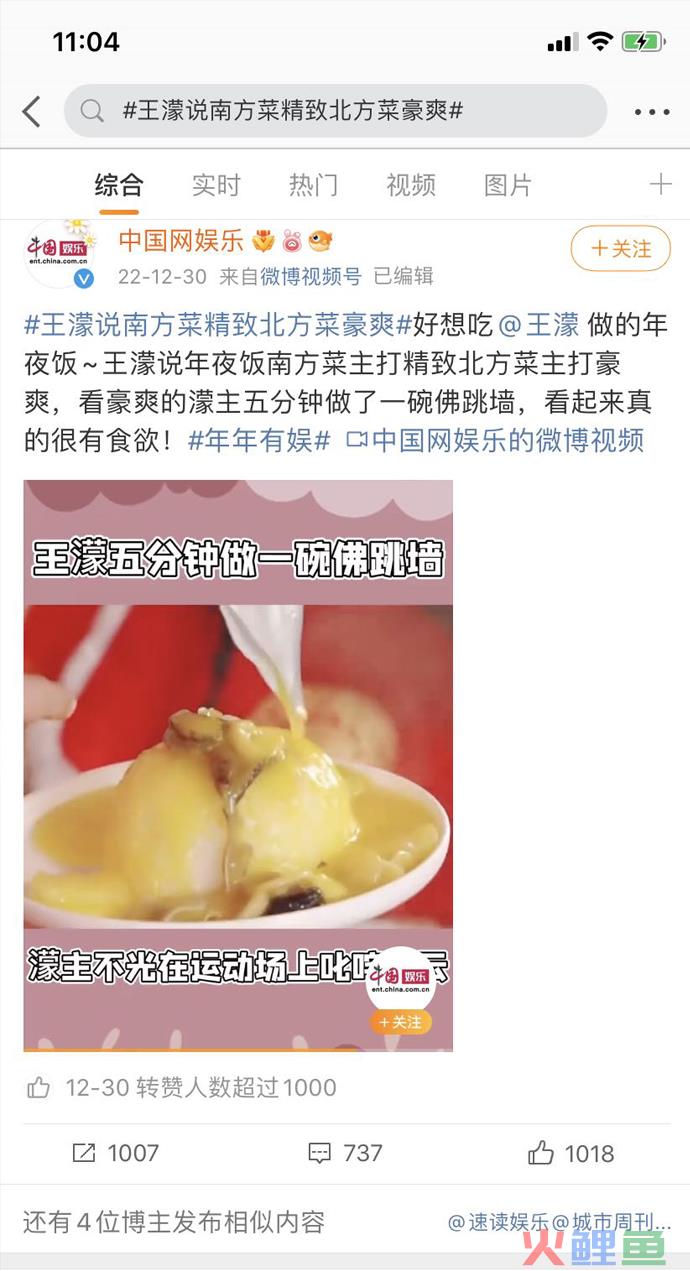Switch to the 实时 tab
The image size is (690, 1271).
(x=216, y=185)
